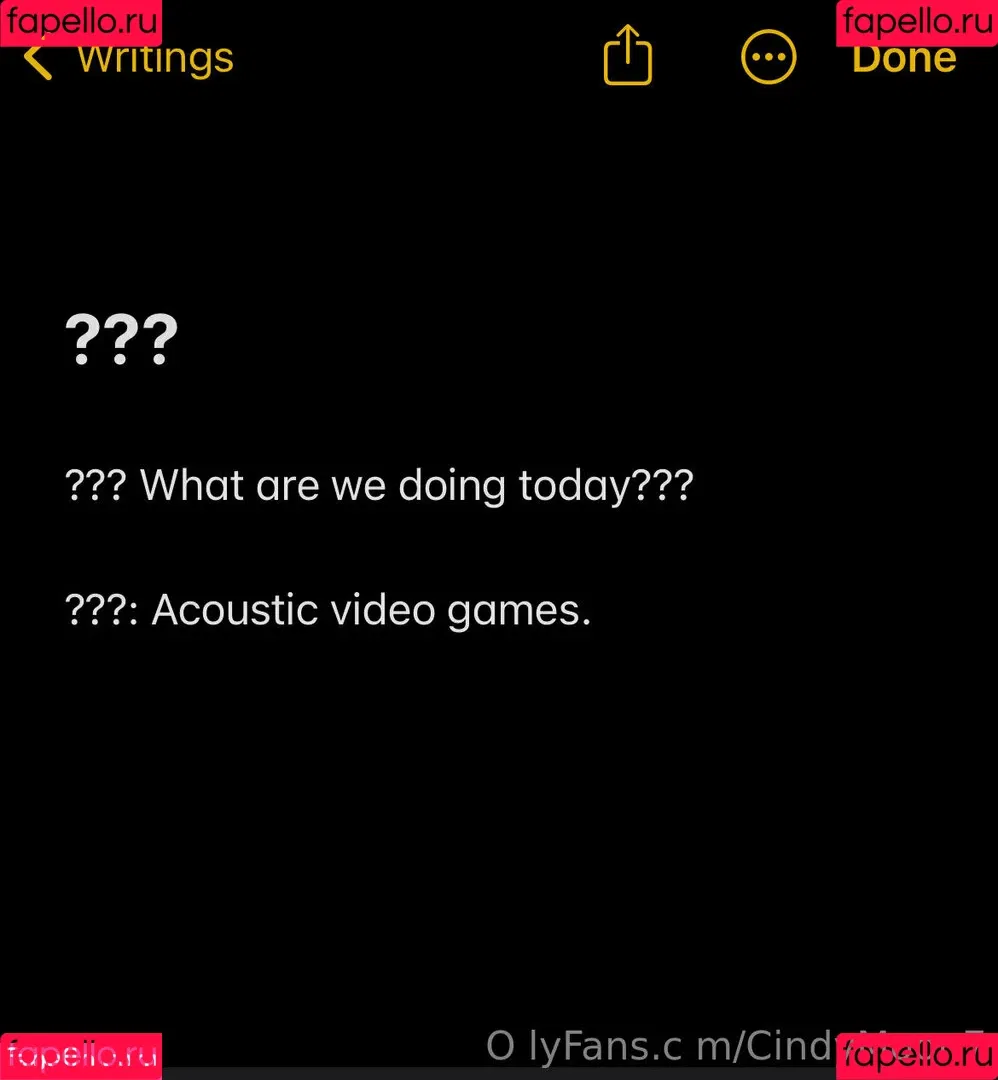Share this note

coord(627,56)
